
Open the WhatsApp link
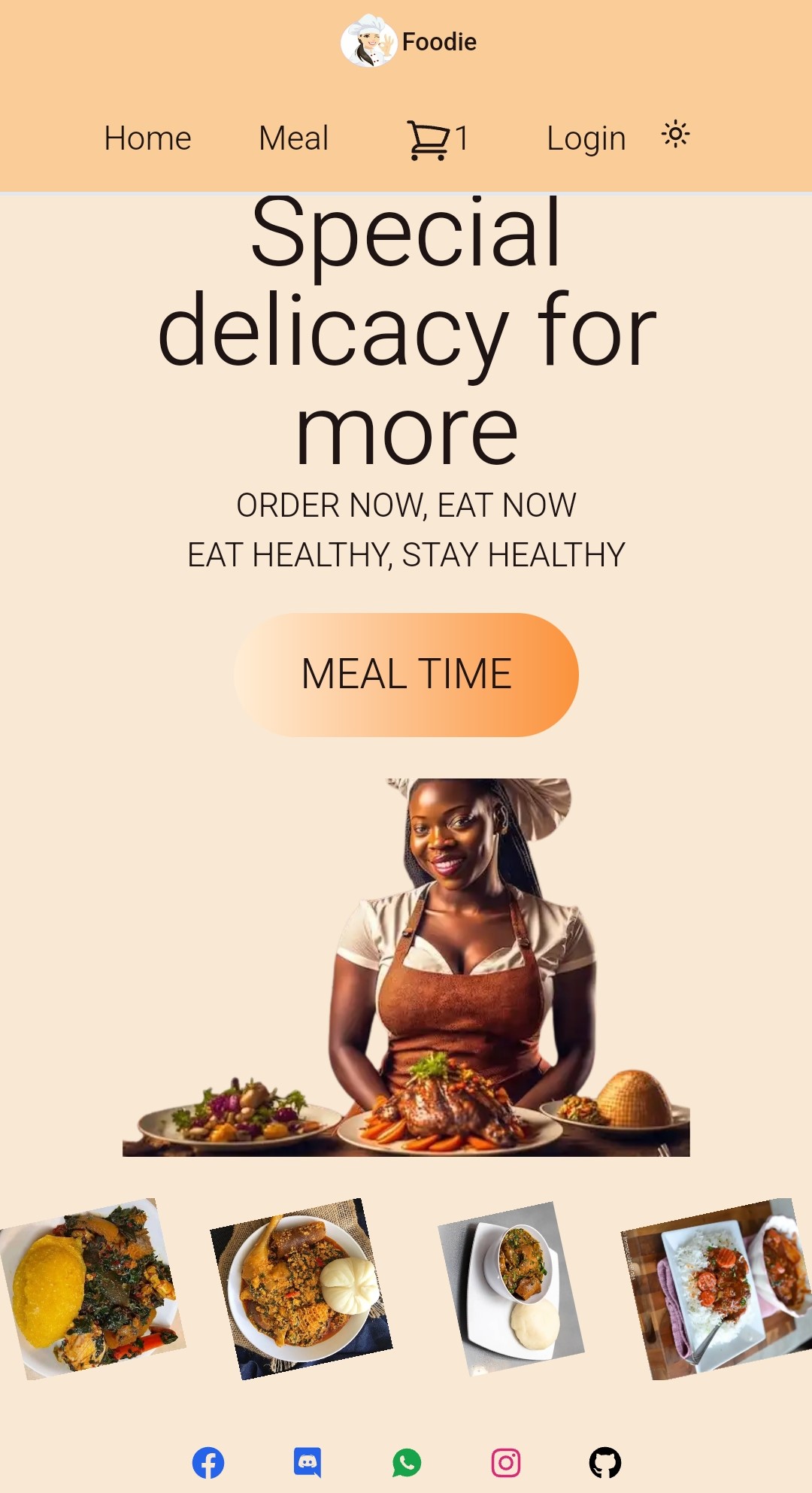[x=407, y=1463]
